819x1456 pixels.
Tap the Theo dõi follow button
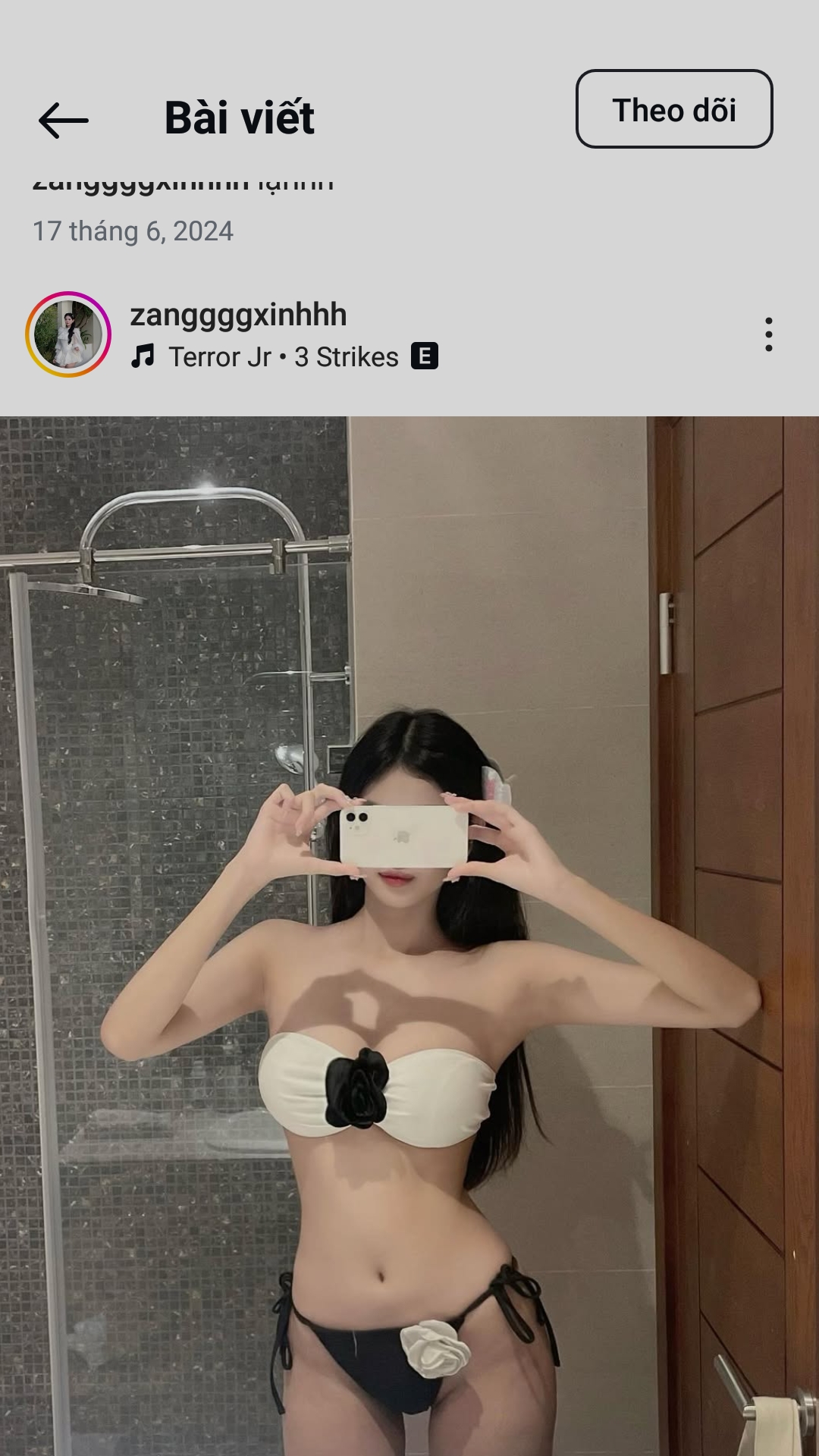click(673, 109)
